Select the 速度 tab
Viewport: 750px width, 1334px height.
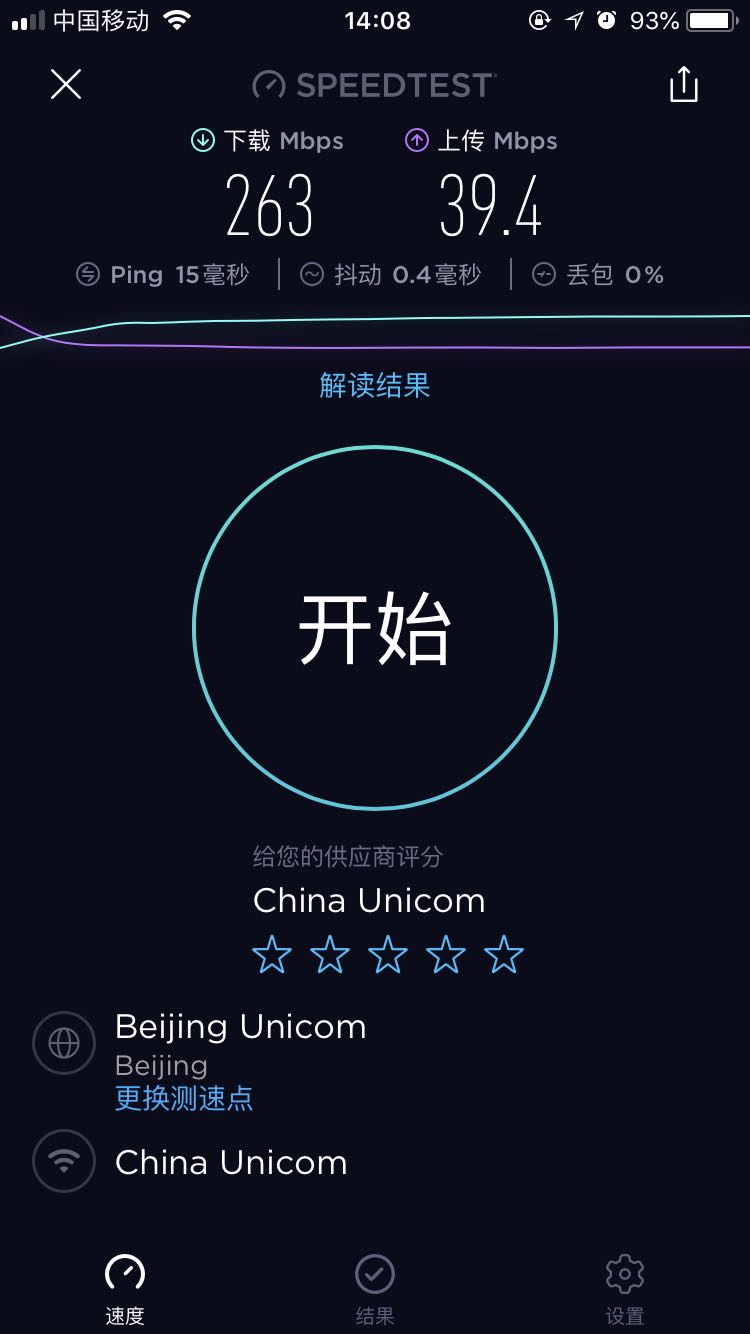tap(125, 1289)
